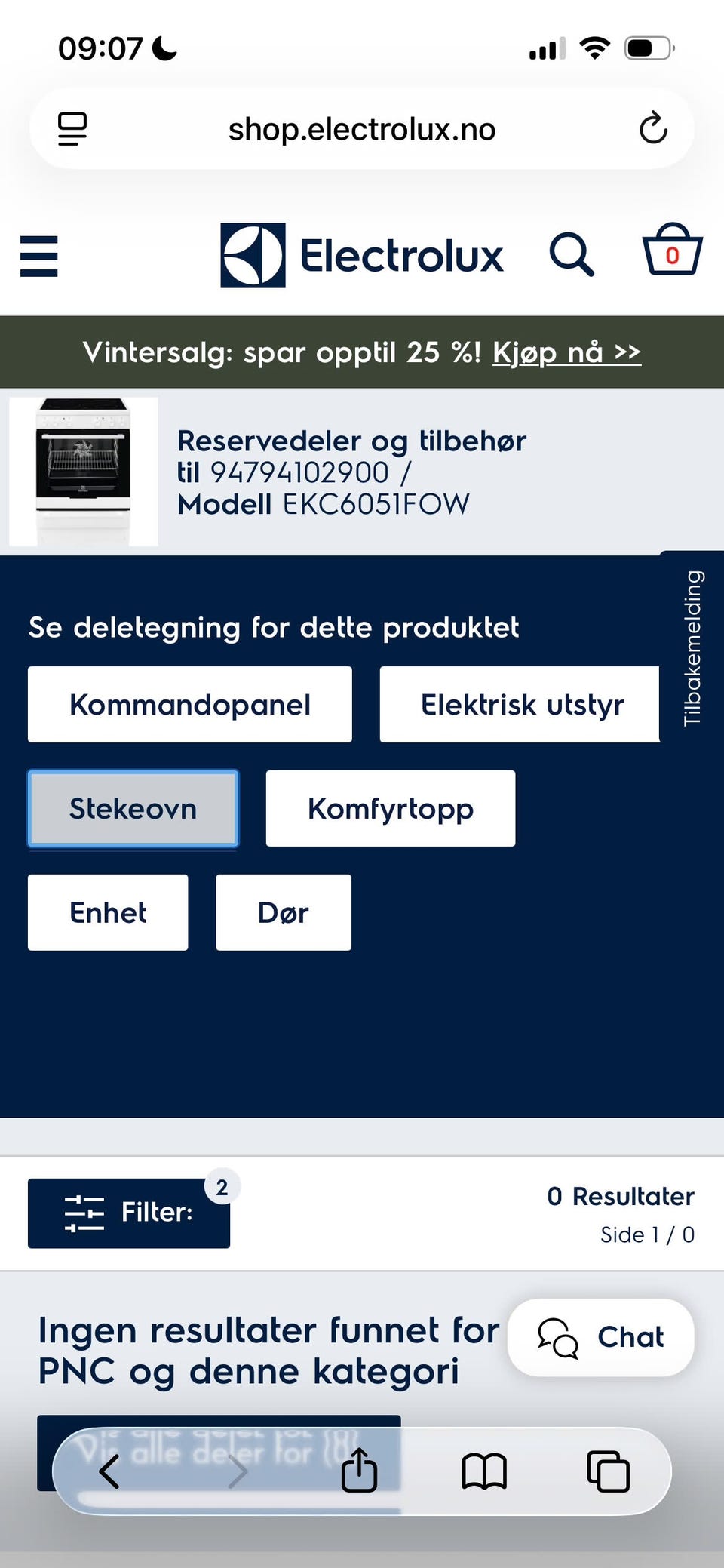Start a Chat conversation
Image resolution: width=724 pixels, height=1568 pixels.
[x=600, y=1337]
